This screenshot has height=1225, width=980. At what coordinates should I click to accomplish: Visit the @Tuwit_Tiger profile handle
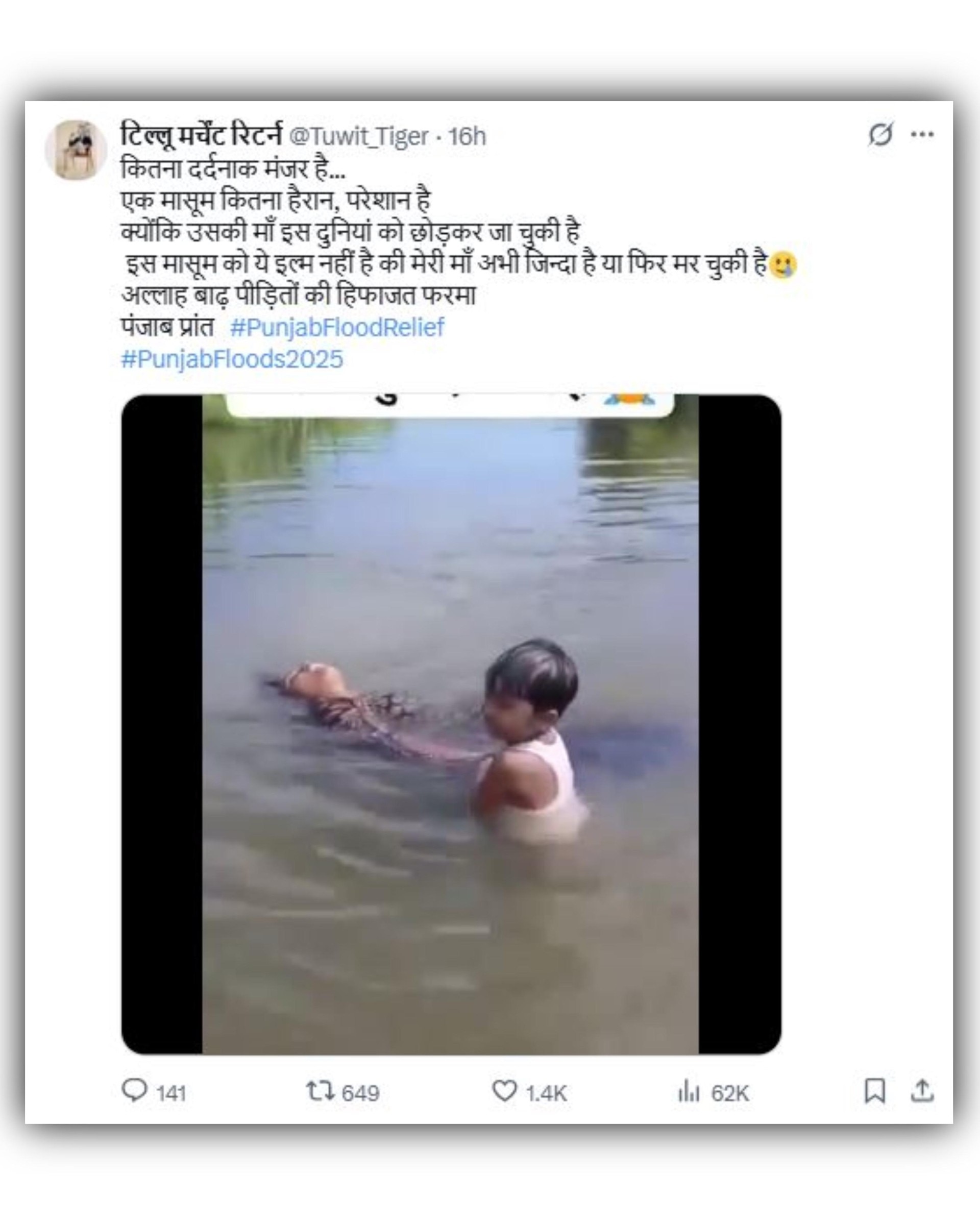coord(358,136)
